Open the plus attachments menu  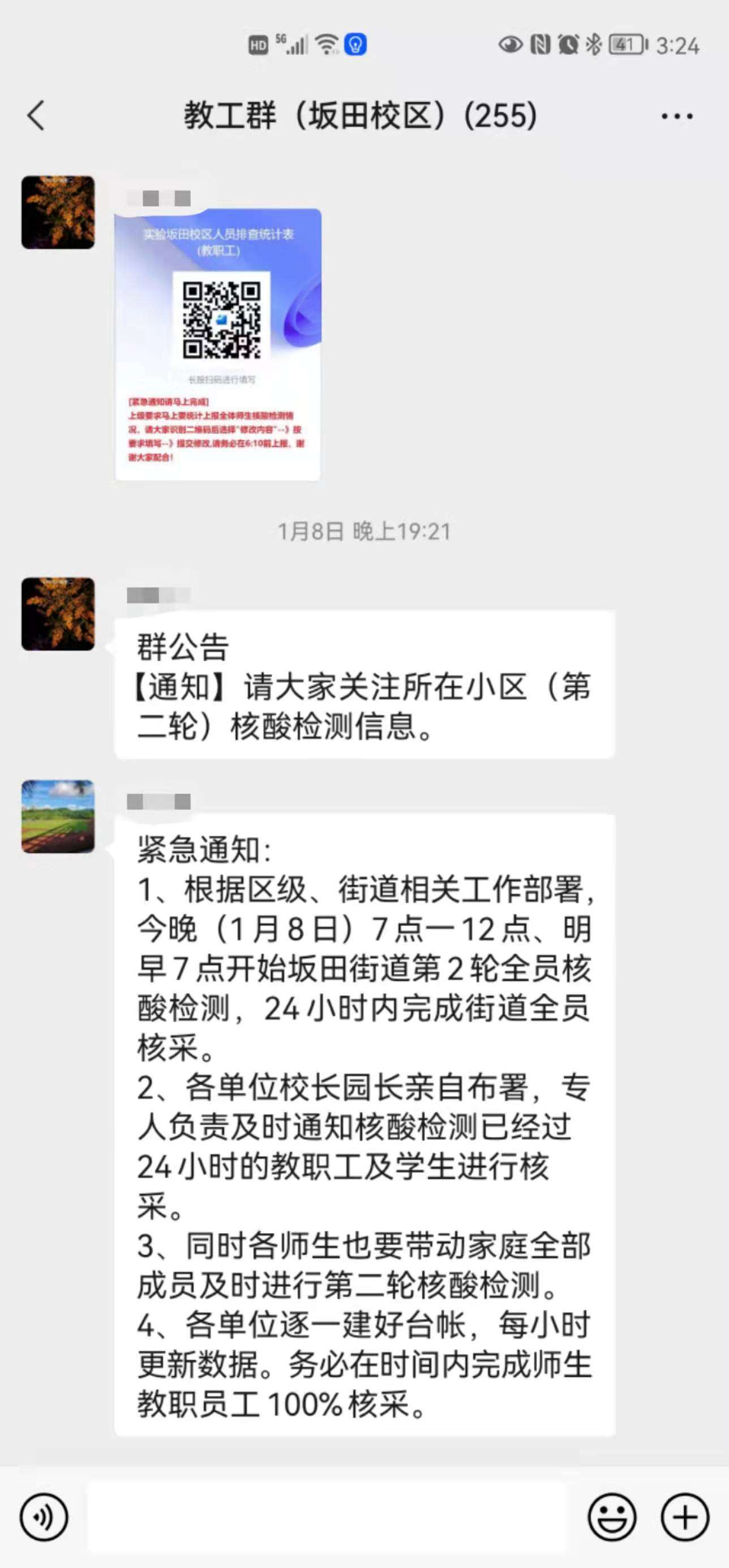[x=684, y=1518]
